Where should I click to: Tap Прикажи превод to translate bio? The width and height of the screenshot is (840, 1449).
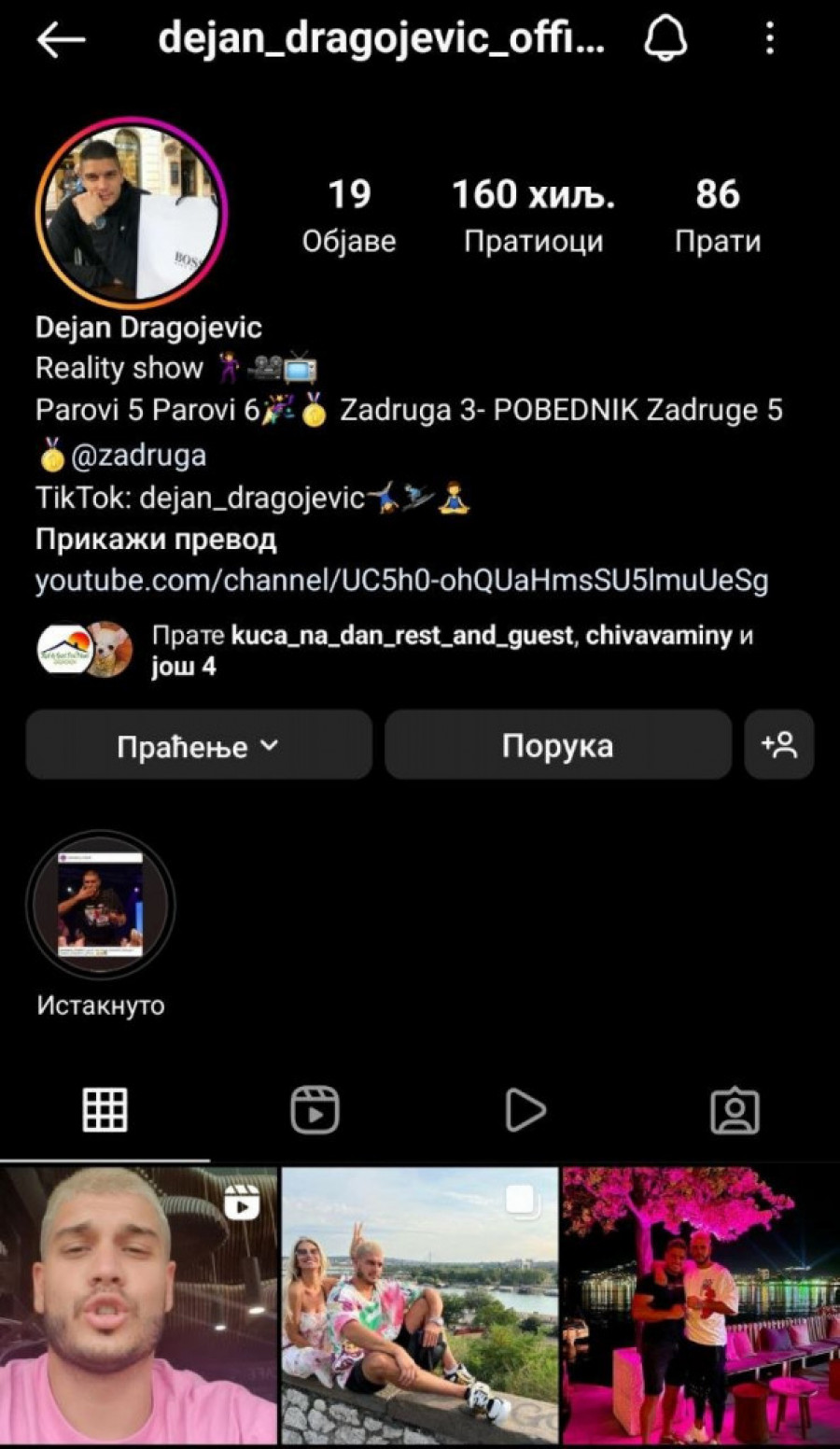coord(156,540)
